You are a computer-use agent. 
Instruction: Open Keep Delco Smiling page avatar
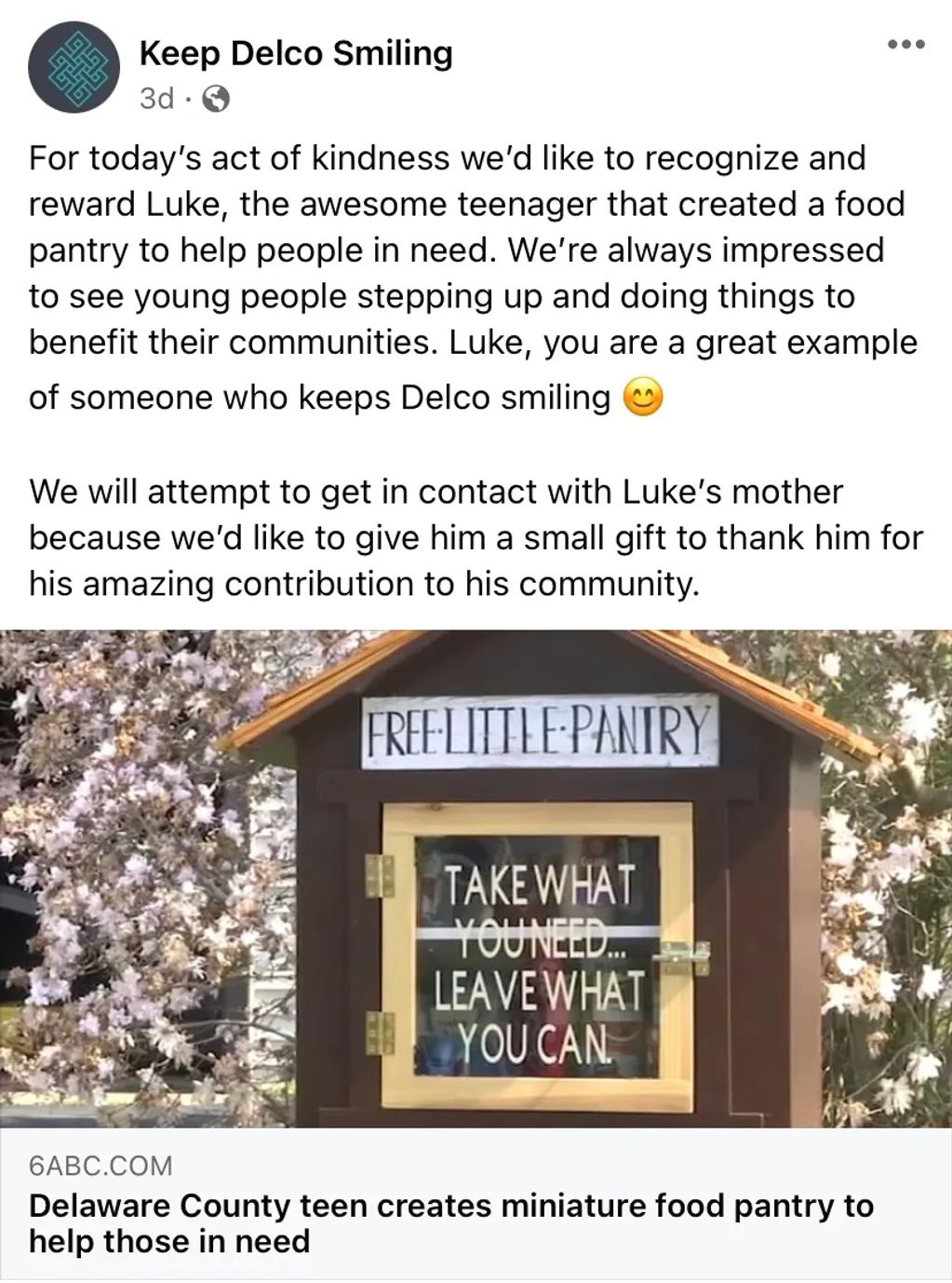point(74,68)
